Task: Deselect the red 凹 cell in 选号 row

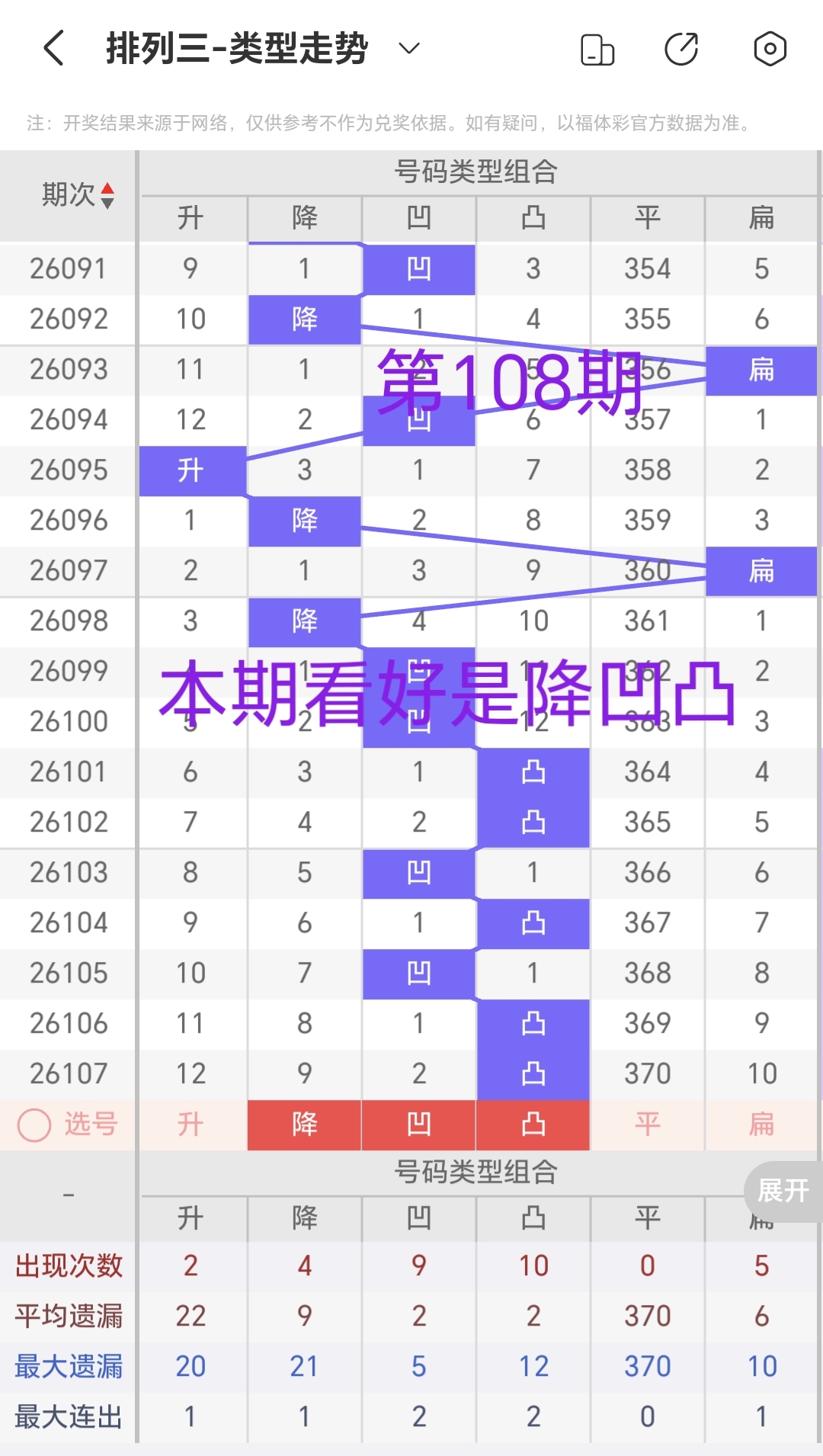Action: (x=418, y=1125)
